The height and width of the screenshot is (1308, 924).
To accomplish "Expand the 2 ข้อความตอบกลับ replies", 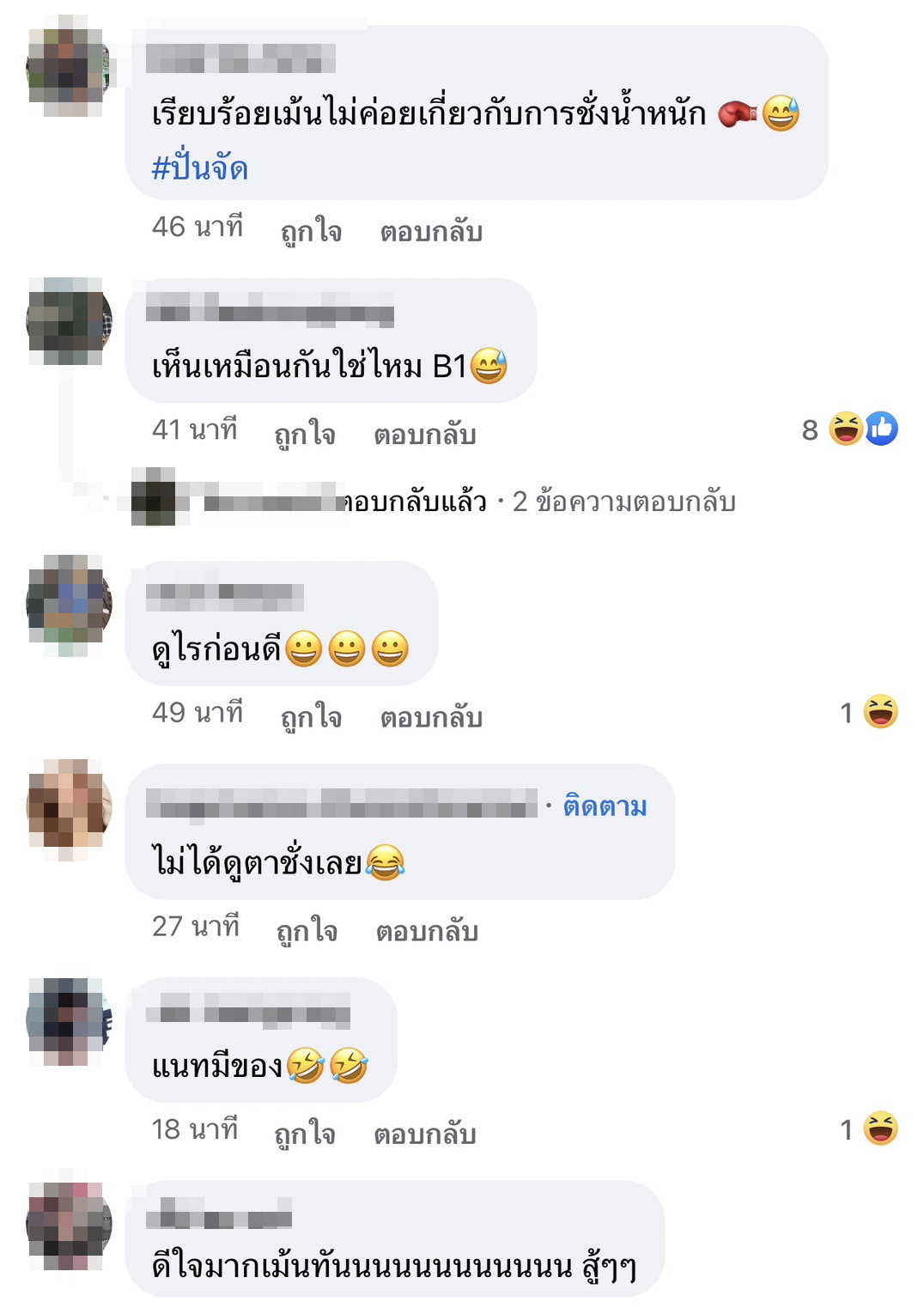I will (x=623, y=501).
